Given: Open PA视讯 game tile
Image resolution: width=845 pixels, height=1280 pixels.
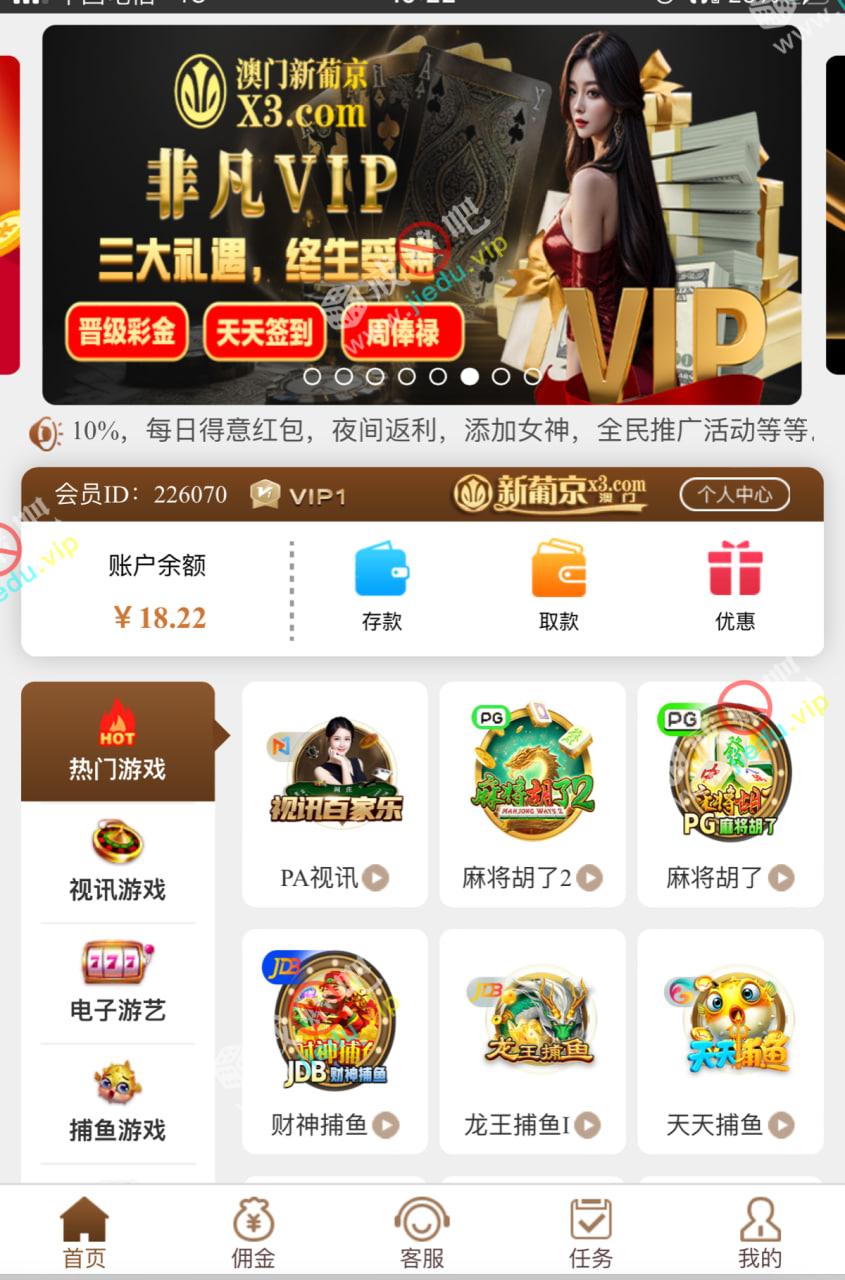Looking at the screenshot, I should pyautogui.click(x=334, y=794).
